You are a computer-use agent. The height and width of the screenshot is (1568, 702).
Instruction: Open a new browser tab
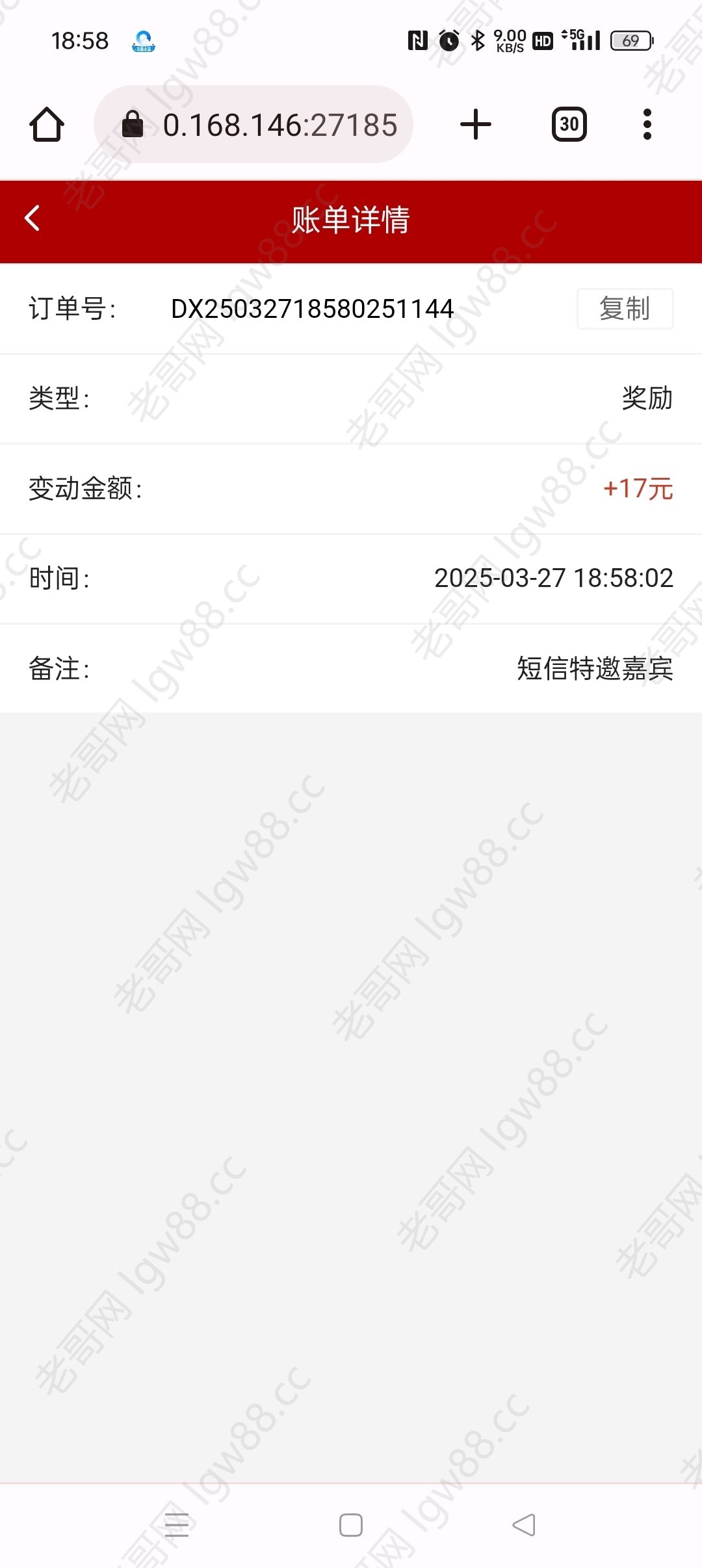[476, 124]
